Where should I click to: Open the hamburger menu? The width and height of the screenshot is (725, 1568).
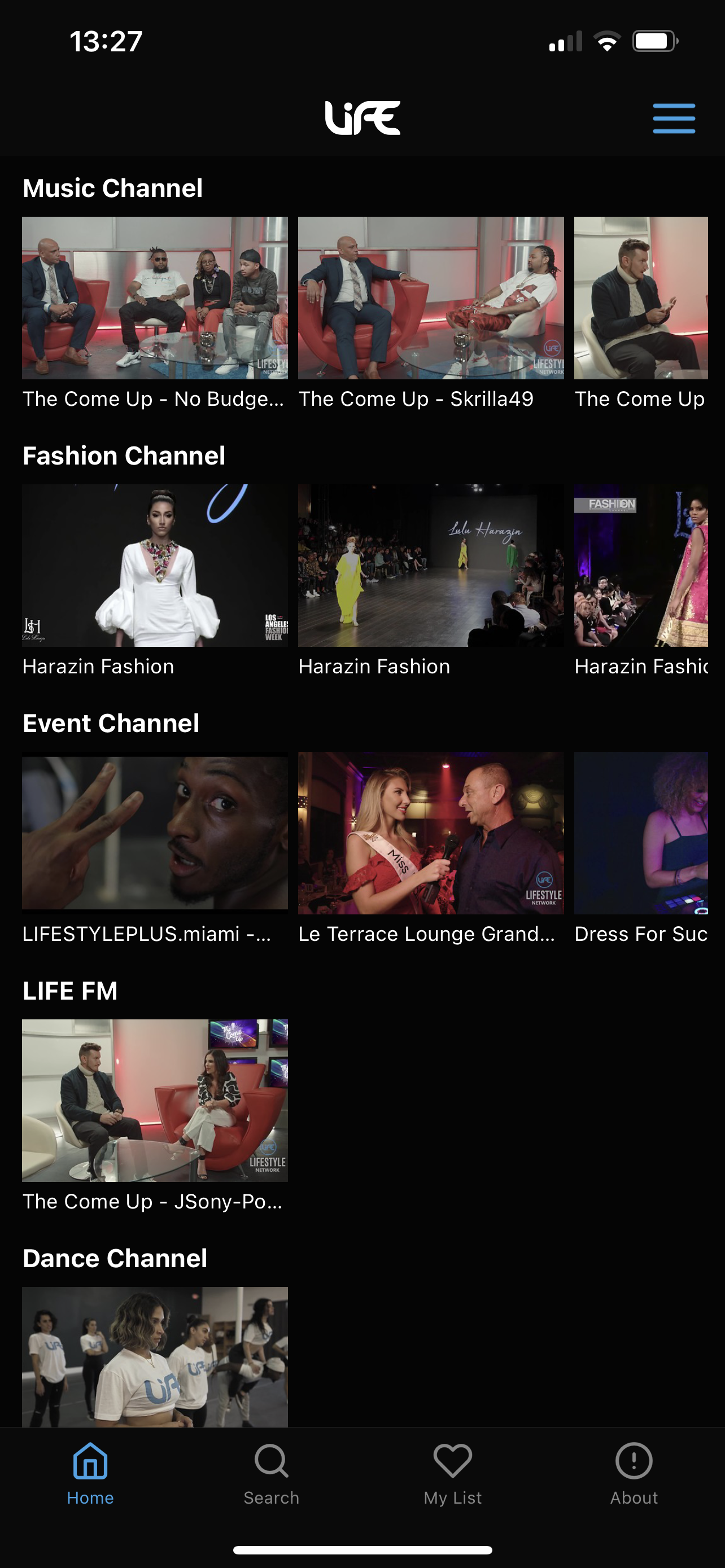674,118
